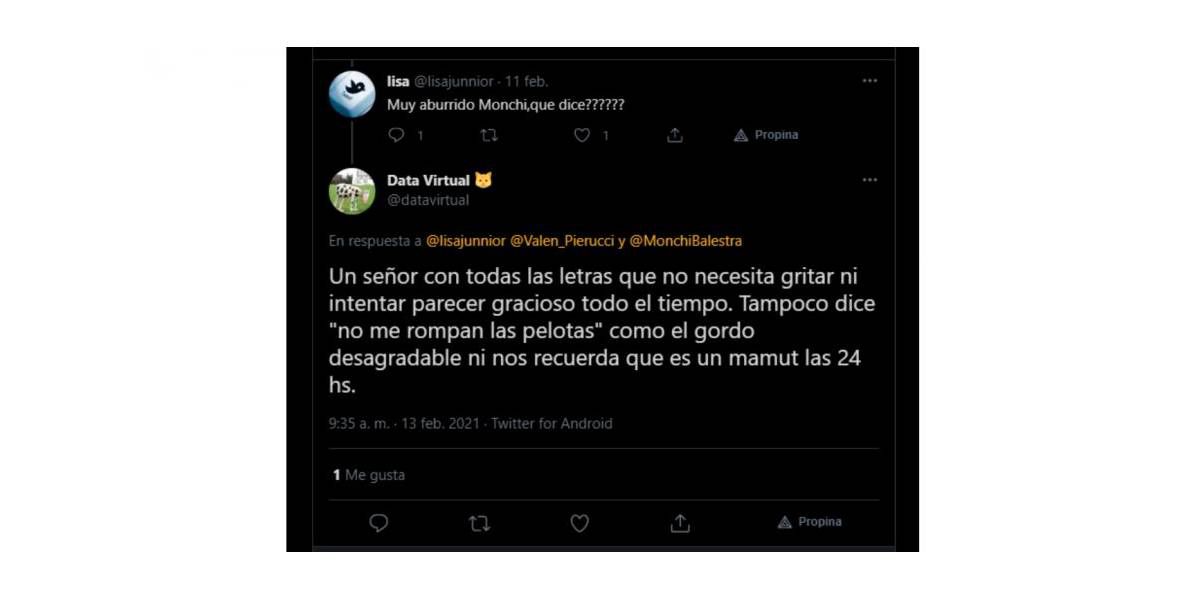Share lisa's tweet
This screenshot has height=600, width=1200.
tap(675, 135)
